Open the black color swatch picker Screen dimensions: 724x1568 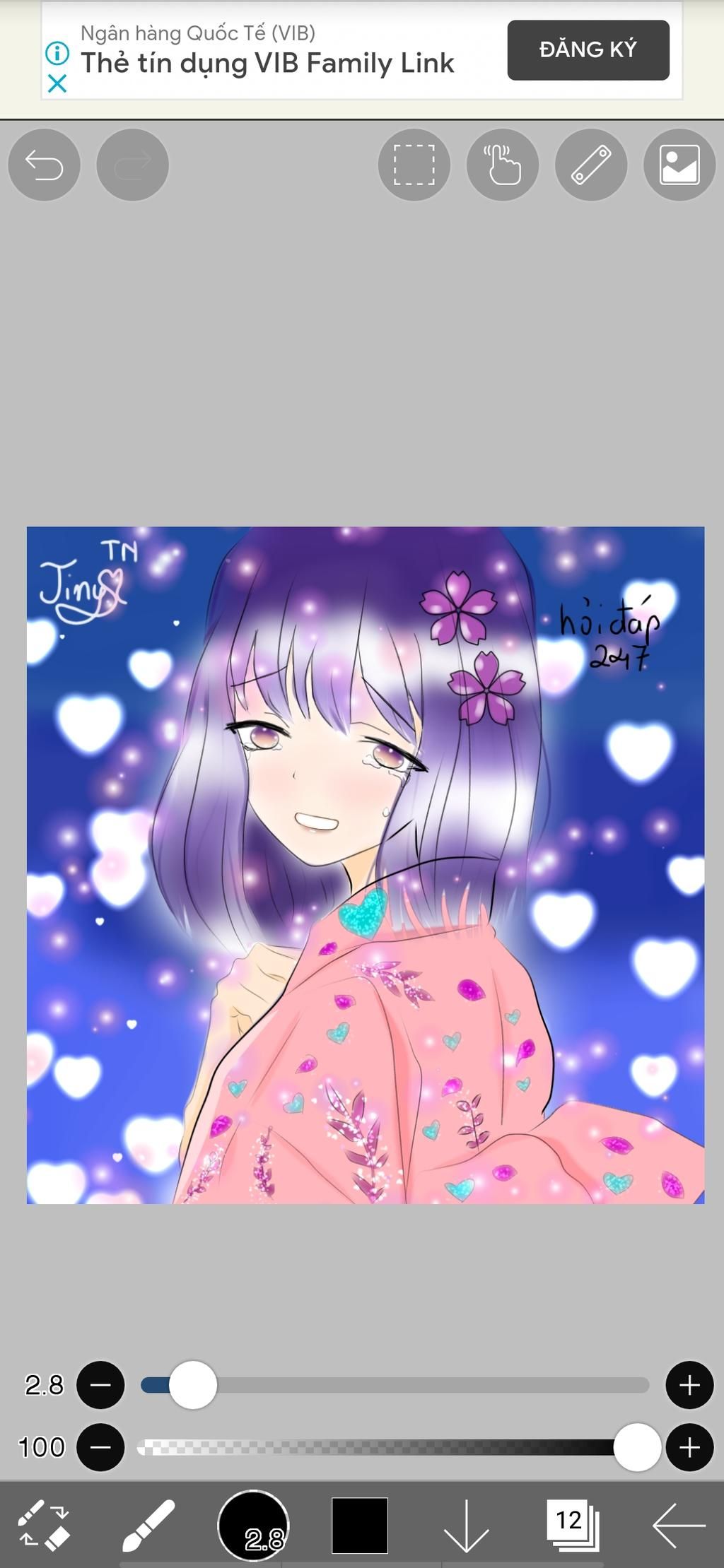click(x=359, y=1525)
